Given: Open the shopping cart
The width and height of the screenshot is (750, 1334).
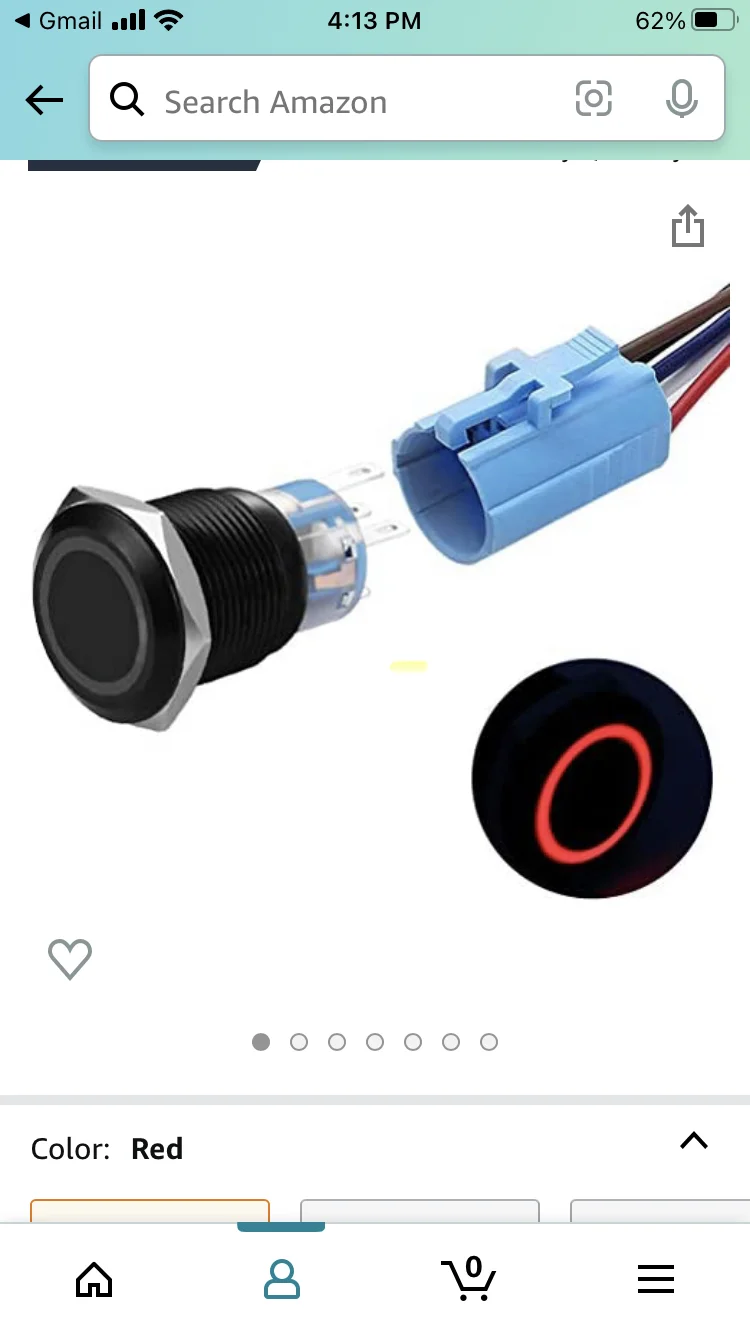Looking at the screenshot, I should click(468, 1279).
